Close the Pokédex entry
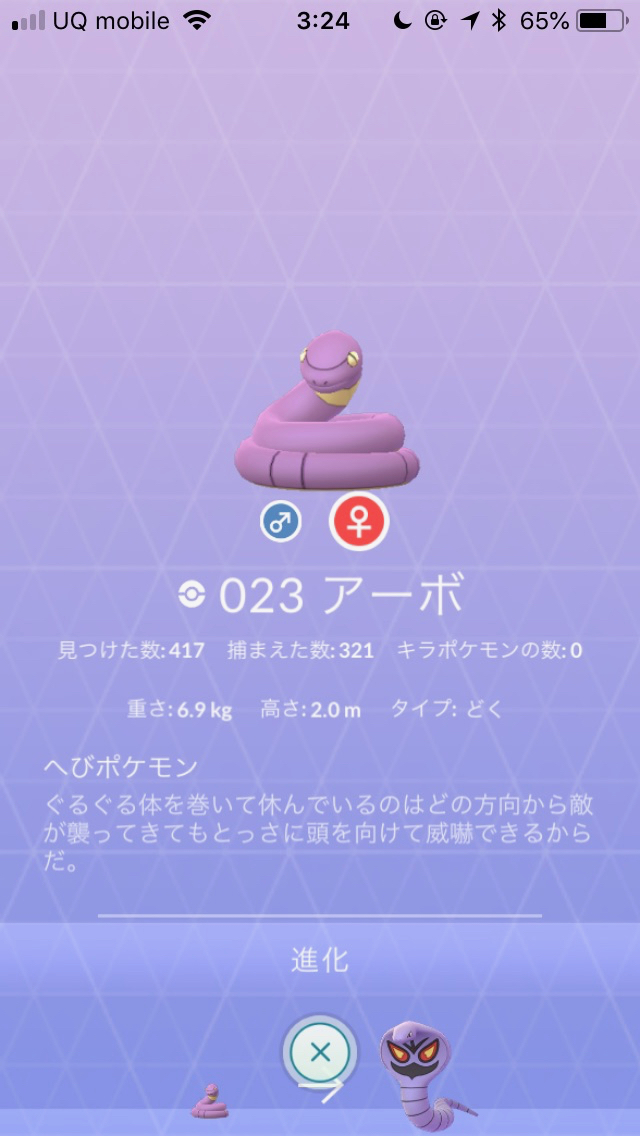This screenshot has width=640, height=1136. click(x=320, y=1052)
